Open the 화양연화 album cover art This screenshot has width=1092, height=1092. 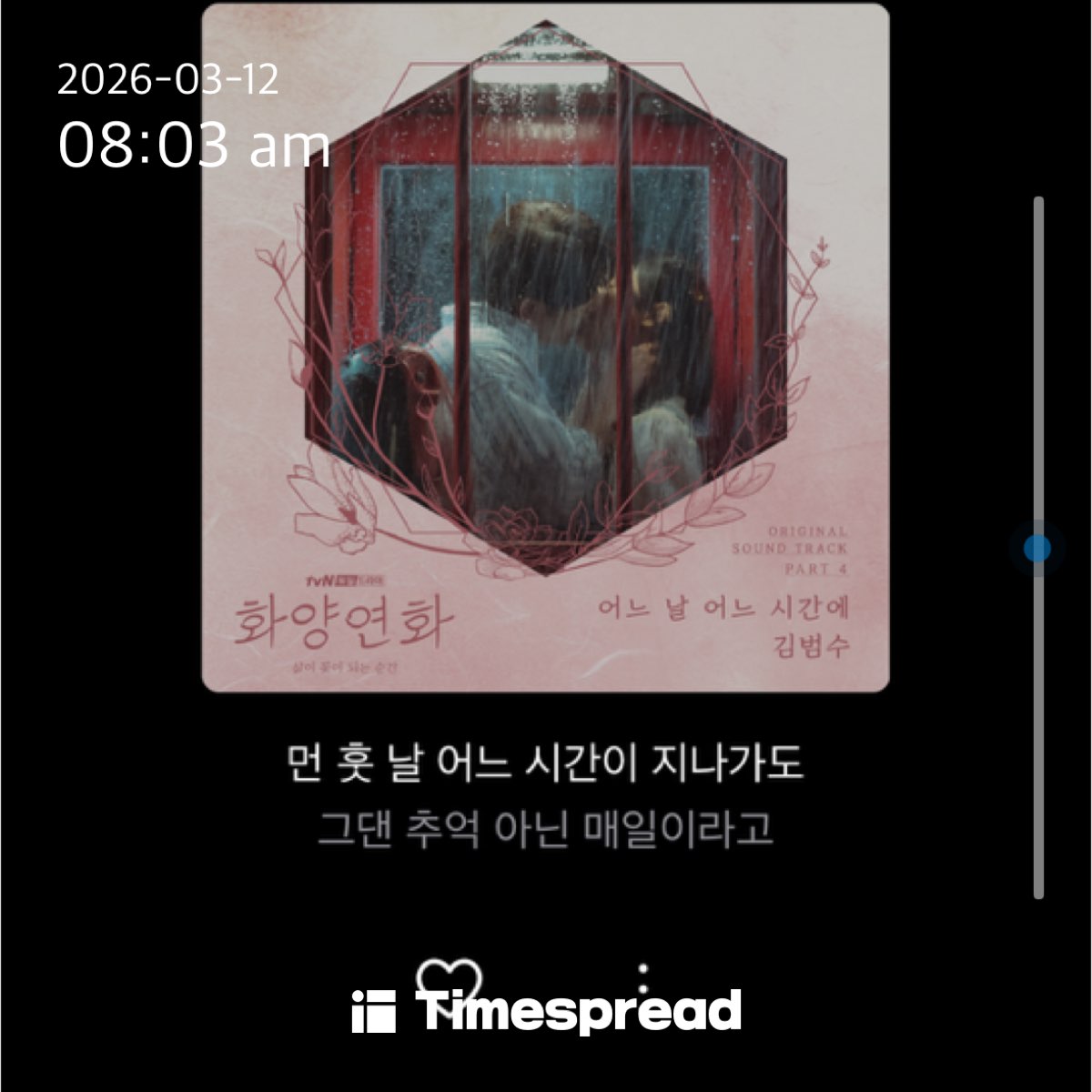[x=544, y=348]
